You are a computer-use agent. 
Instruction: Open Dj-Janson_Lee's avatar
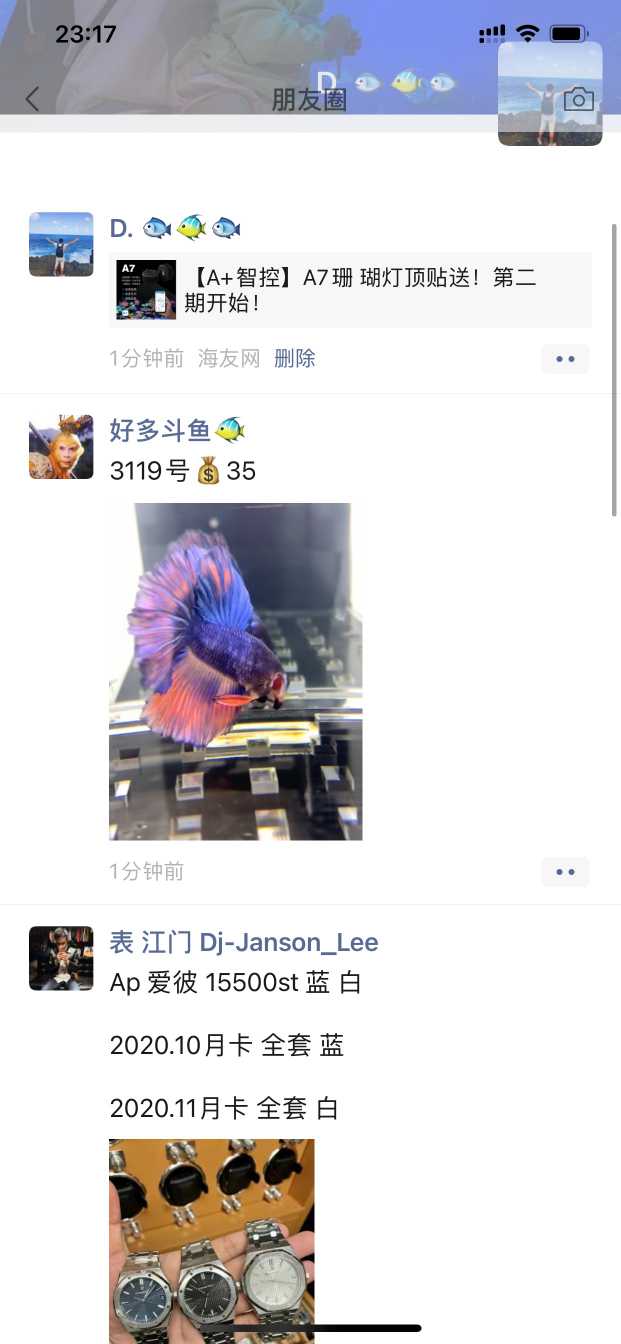coord(61,958)
